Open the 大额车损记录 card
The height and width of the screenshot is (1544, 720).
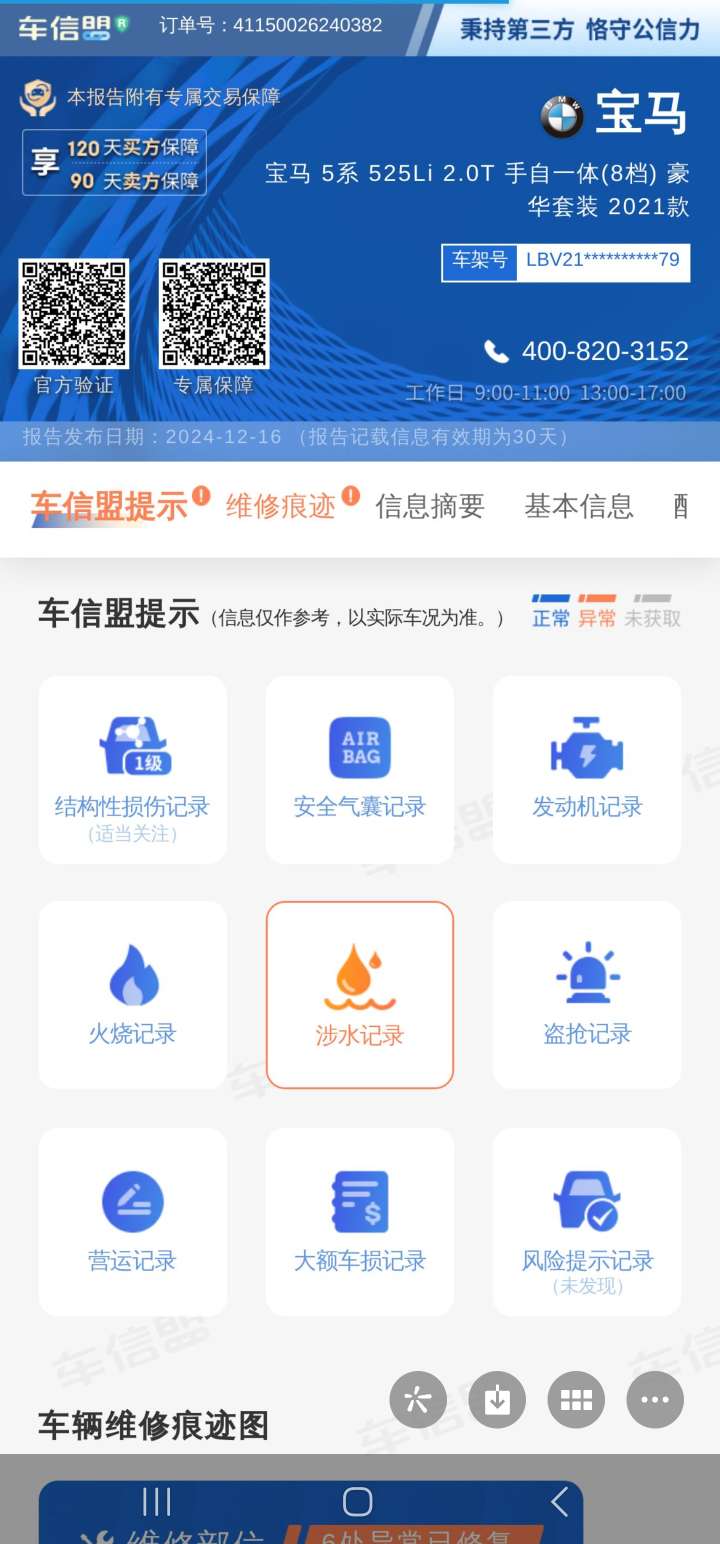click(360, 1222)
